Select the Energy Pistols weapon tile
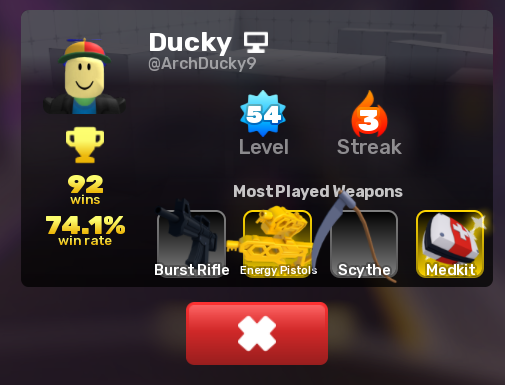This screenshot has height=385, width=505. point(278,244)
